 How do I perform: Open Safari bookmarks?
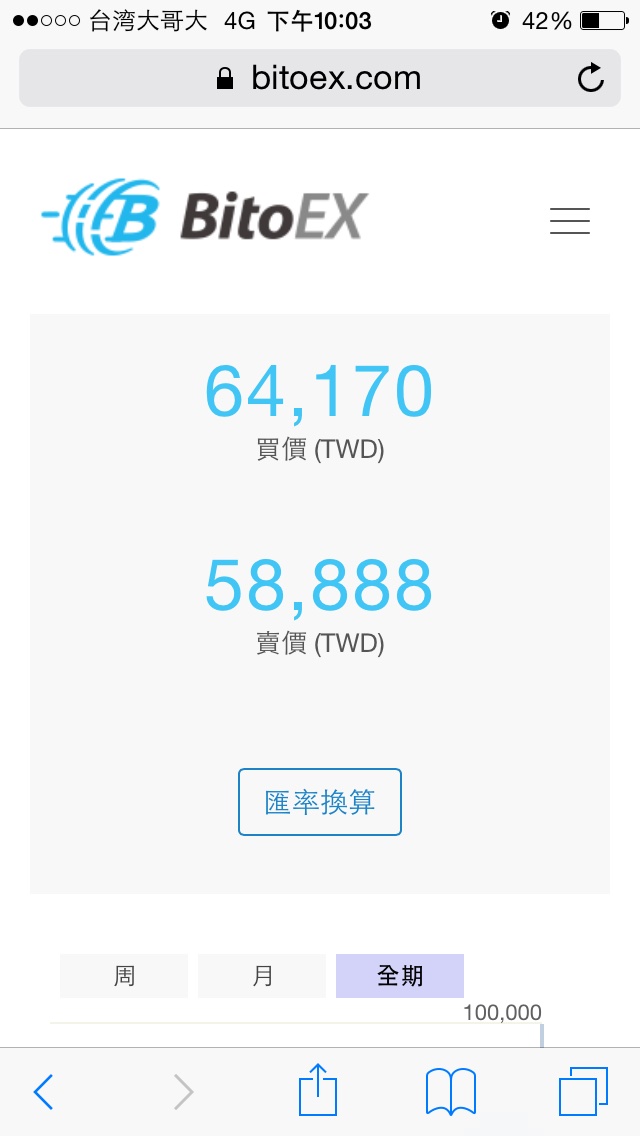(x=451, y=1091)
